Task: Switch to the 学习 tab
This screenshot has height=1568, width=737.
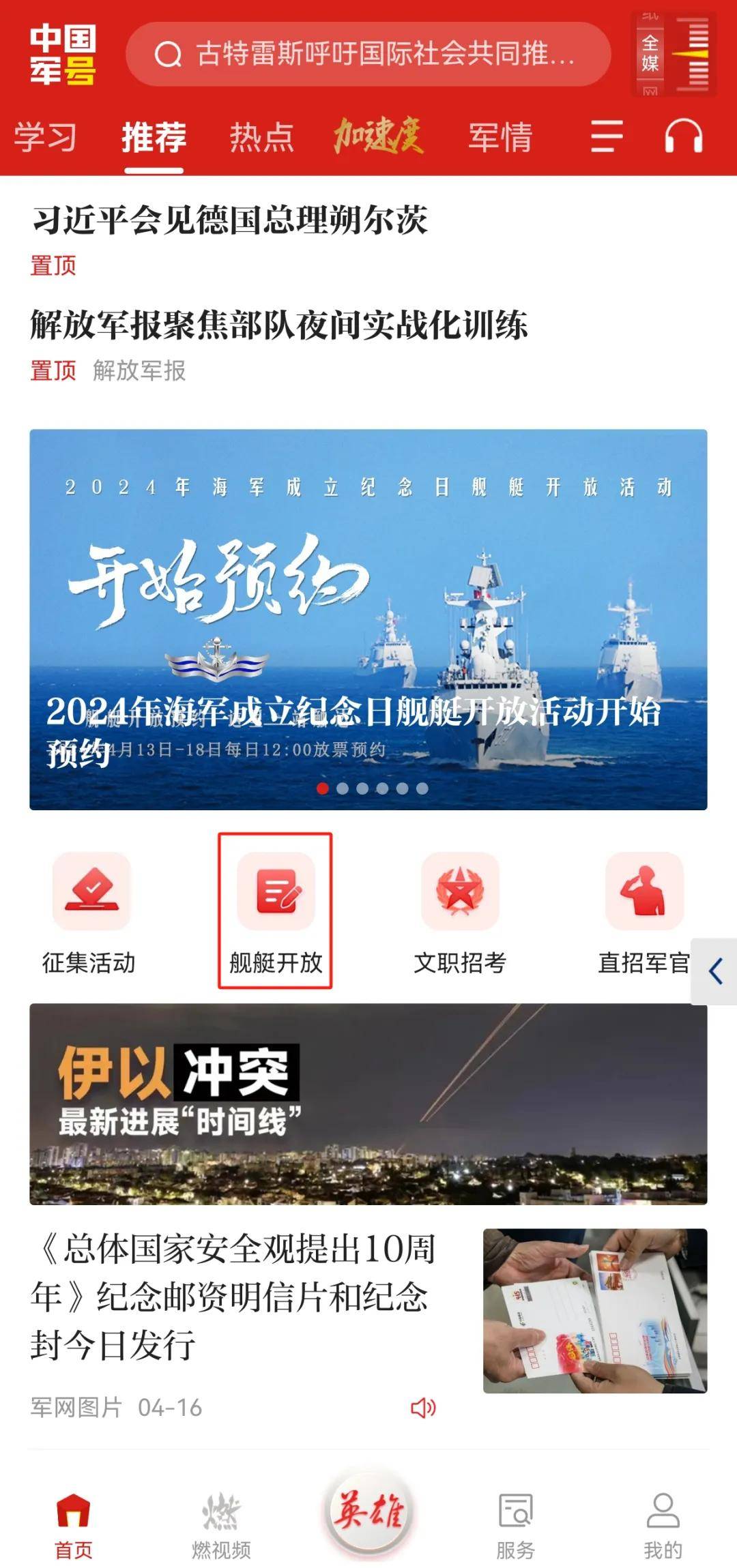Action: [x=45, y=137]
